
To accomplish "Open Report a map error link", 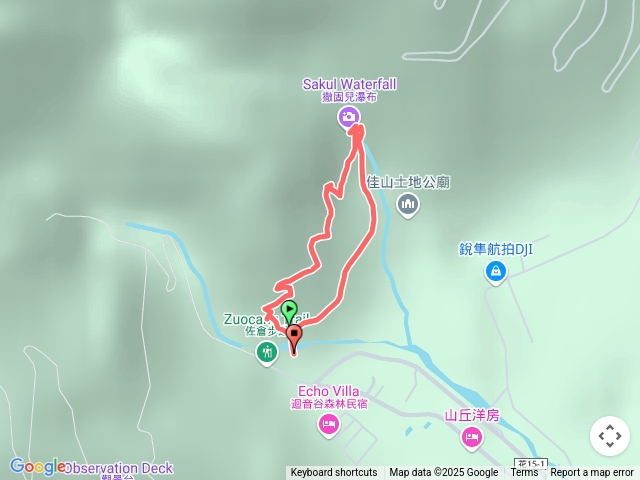I will tap(592, 473).
